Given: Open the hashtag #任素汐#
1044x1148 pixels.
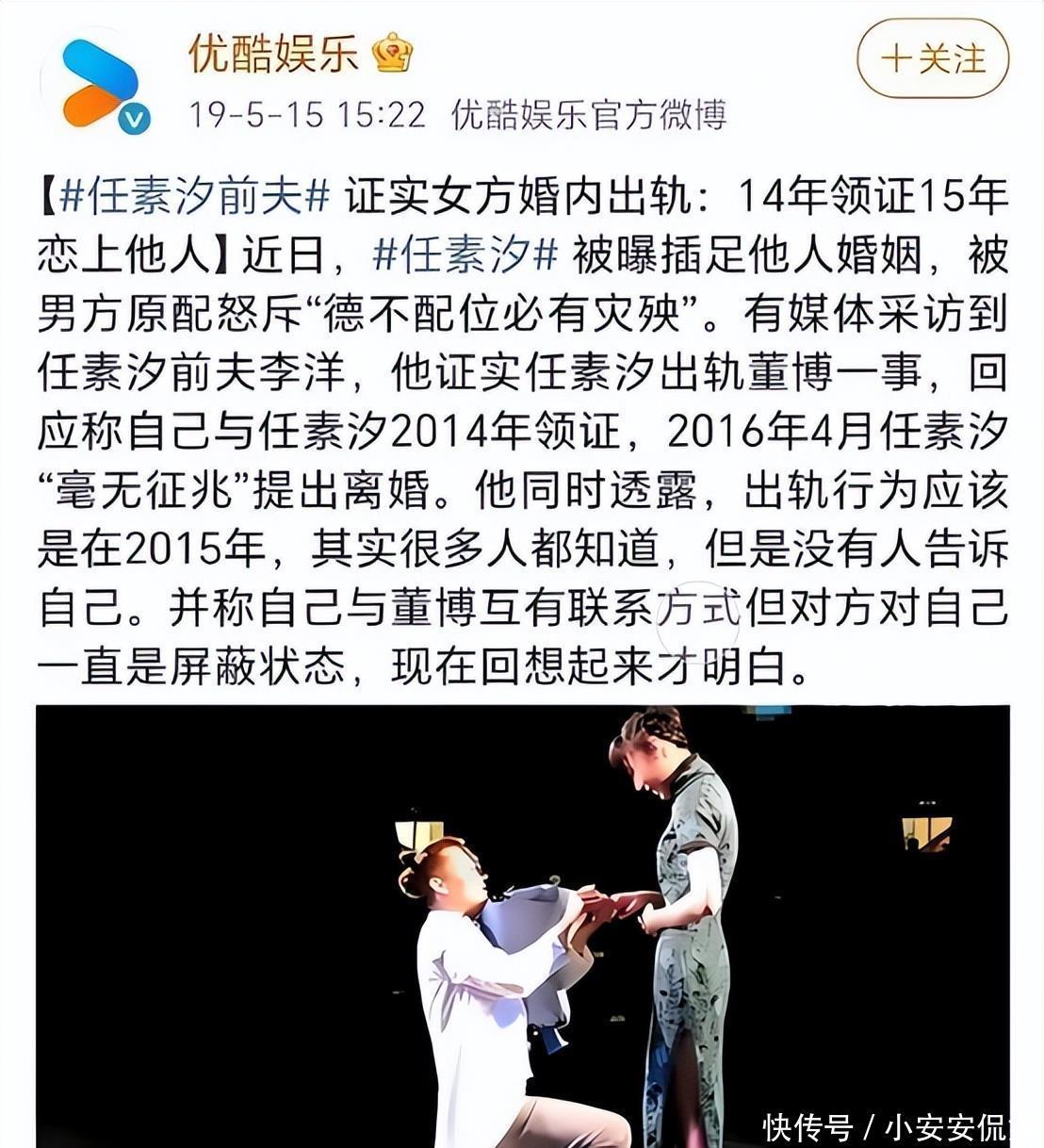Looking at the screenshot, I should (x=465, y=254).
